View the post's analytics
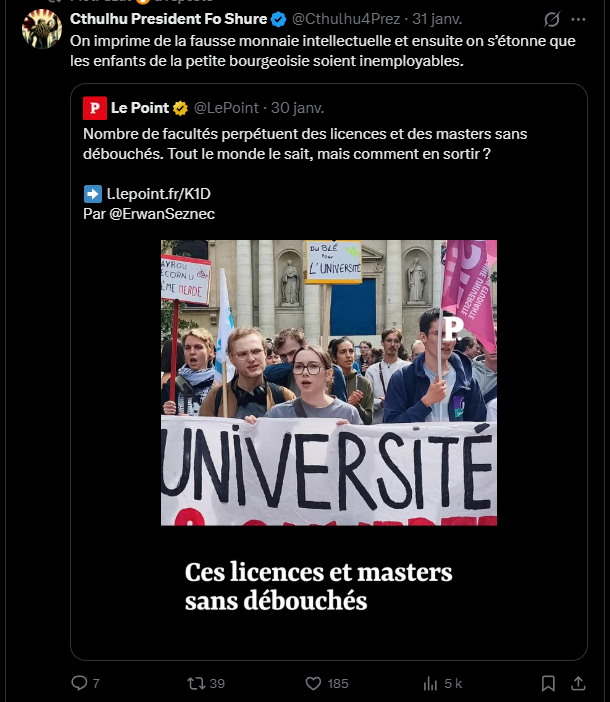The width and height of the screenshot is (610, 702). click(x=432, y=683)
